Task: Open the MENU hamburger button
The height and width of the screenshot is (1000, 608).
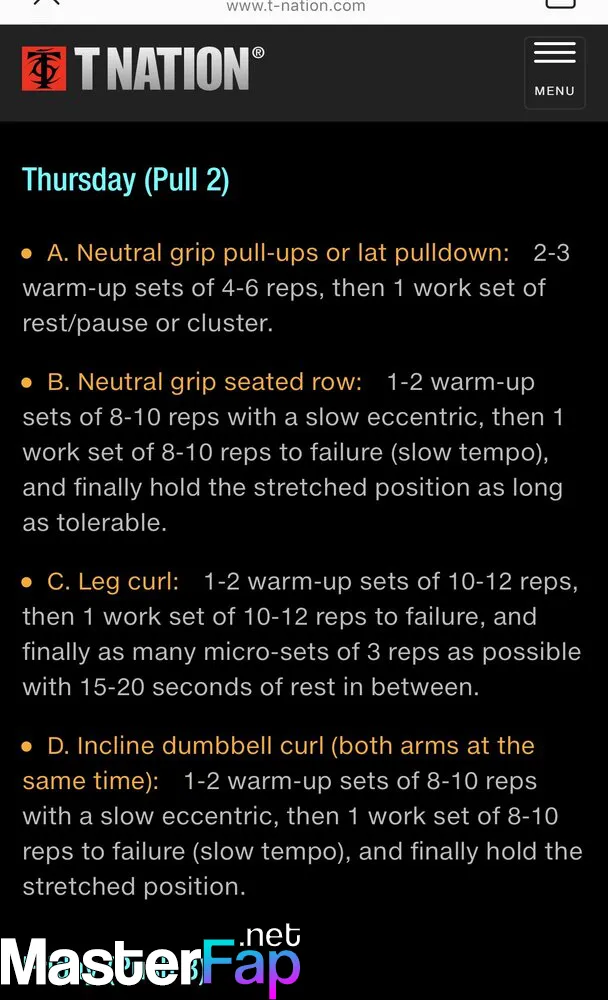Action: (x=554, y=73)
